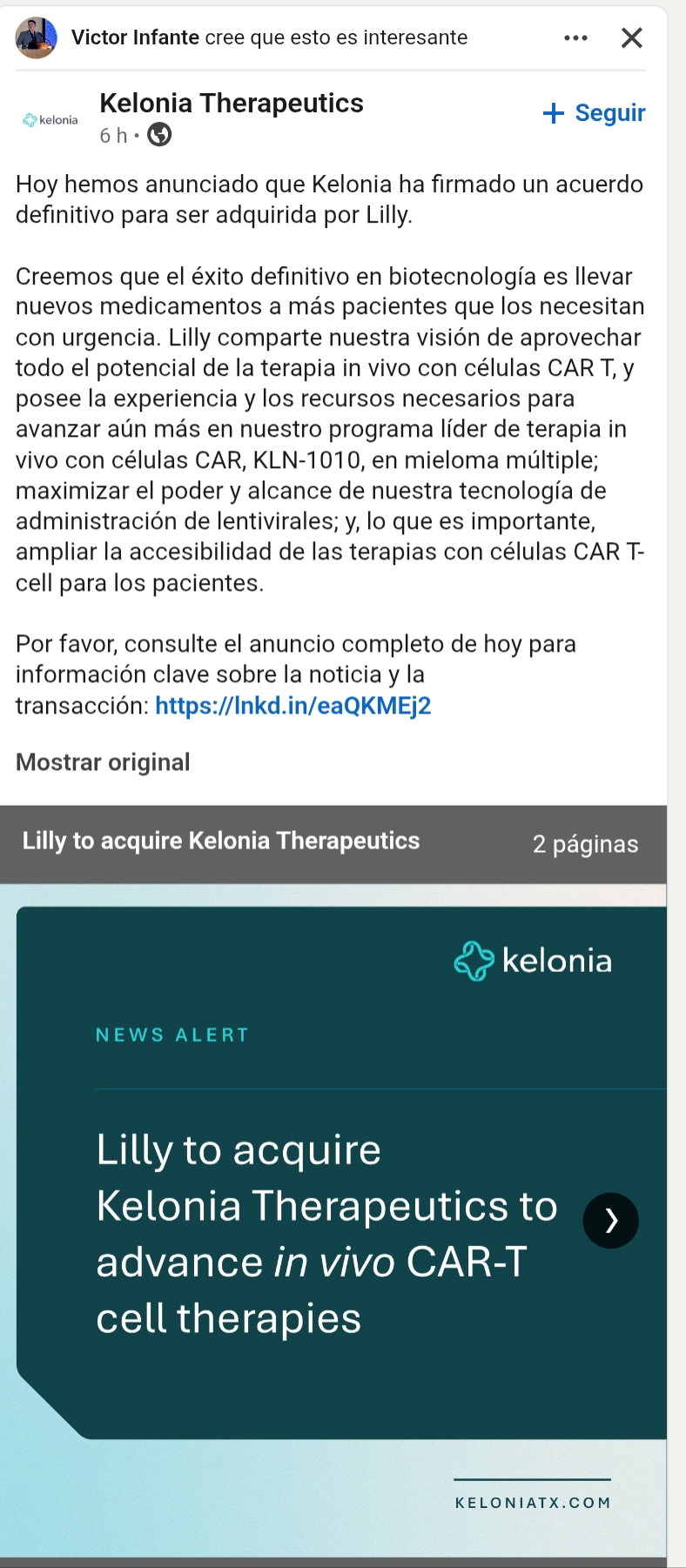Open Kelonia Therapeutics company page
686x1568 pixels.
232,104
